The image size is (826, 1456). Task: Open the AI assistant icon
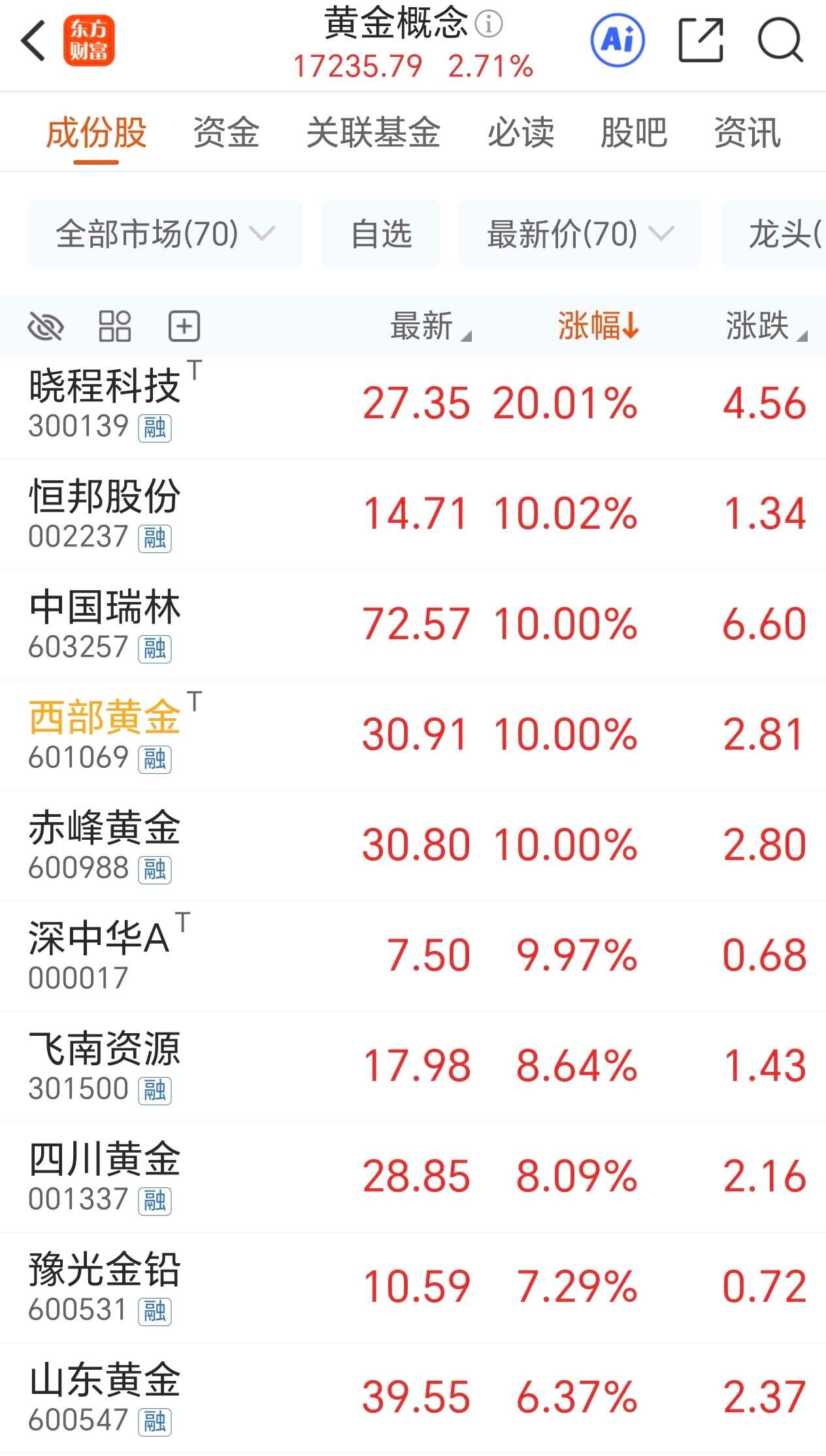click(x=617, y=41)
